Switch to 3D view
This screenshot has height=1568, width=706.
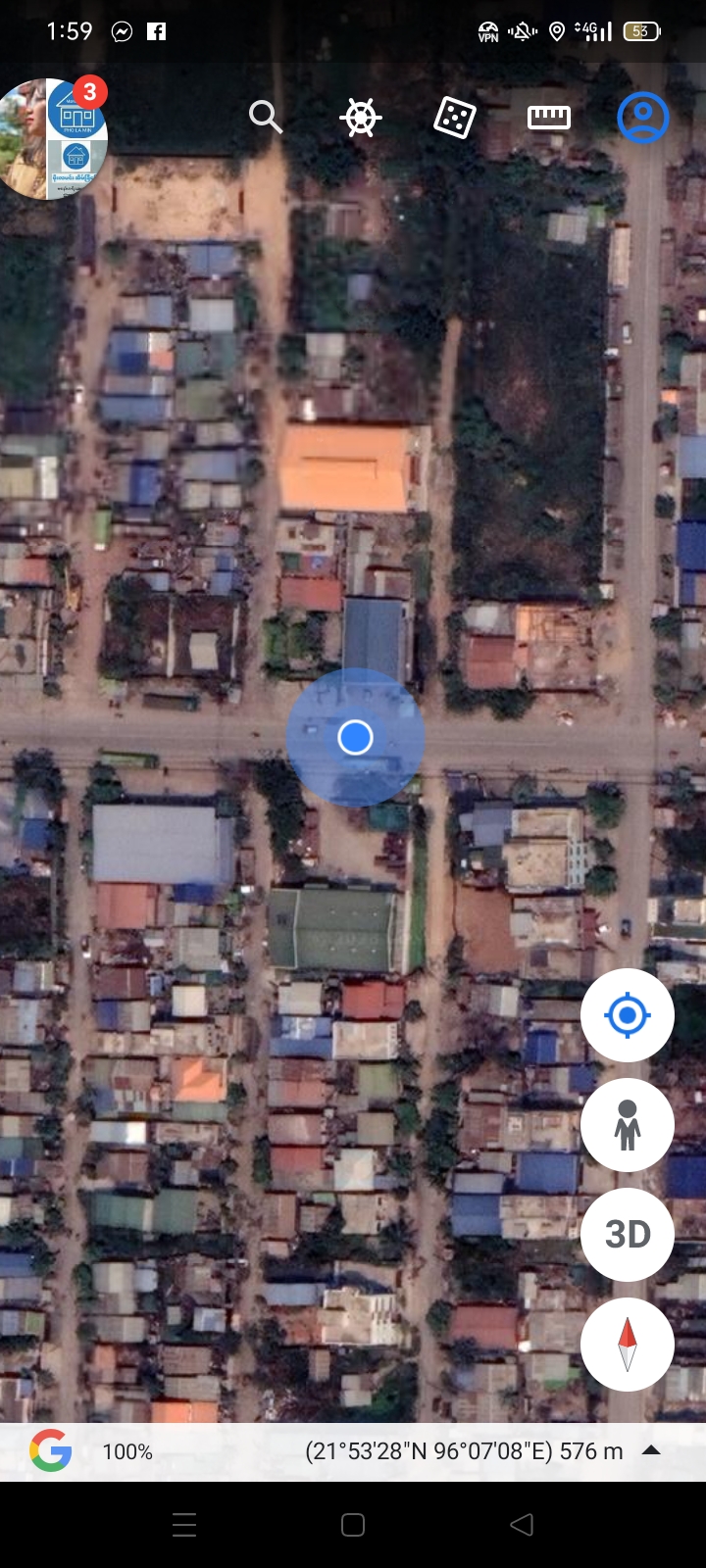(628, 1234)
